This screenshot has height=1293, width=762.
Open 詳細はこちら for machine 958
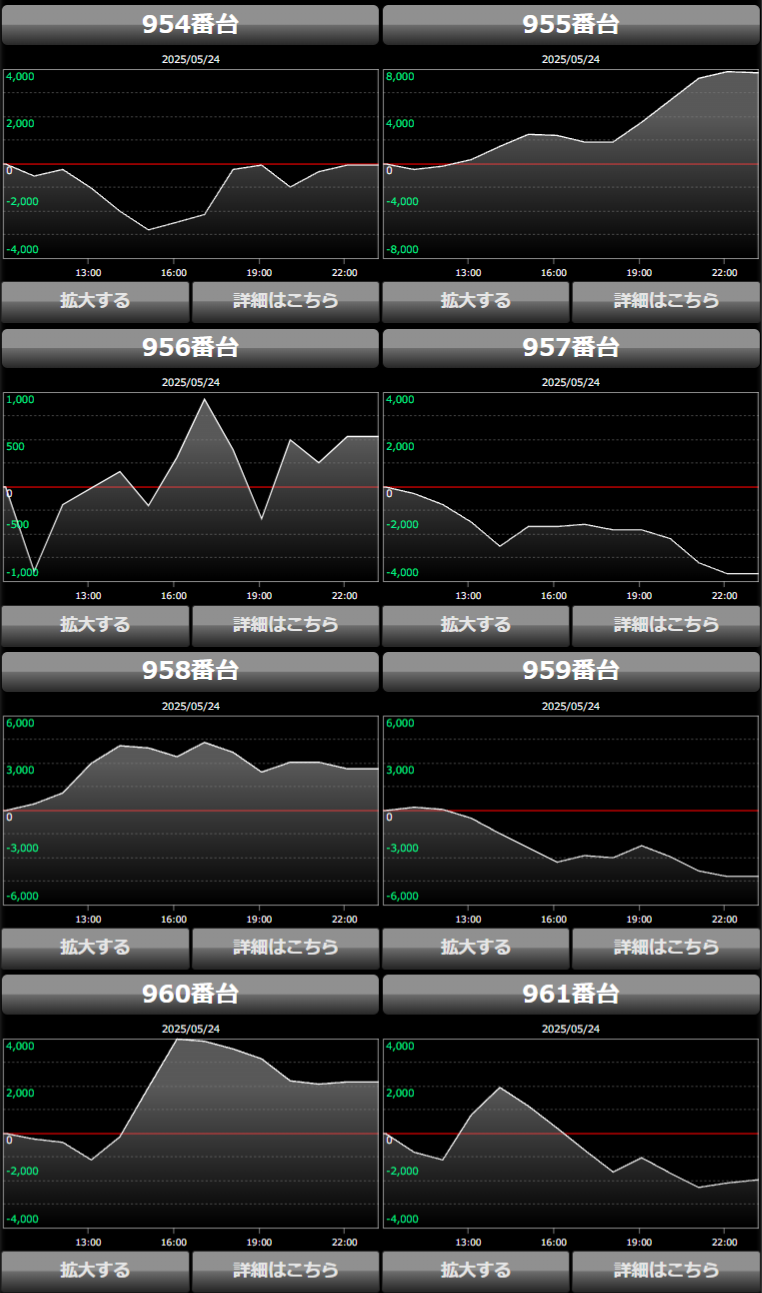tap(286, 947)
